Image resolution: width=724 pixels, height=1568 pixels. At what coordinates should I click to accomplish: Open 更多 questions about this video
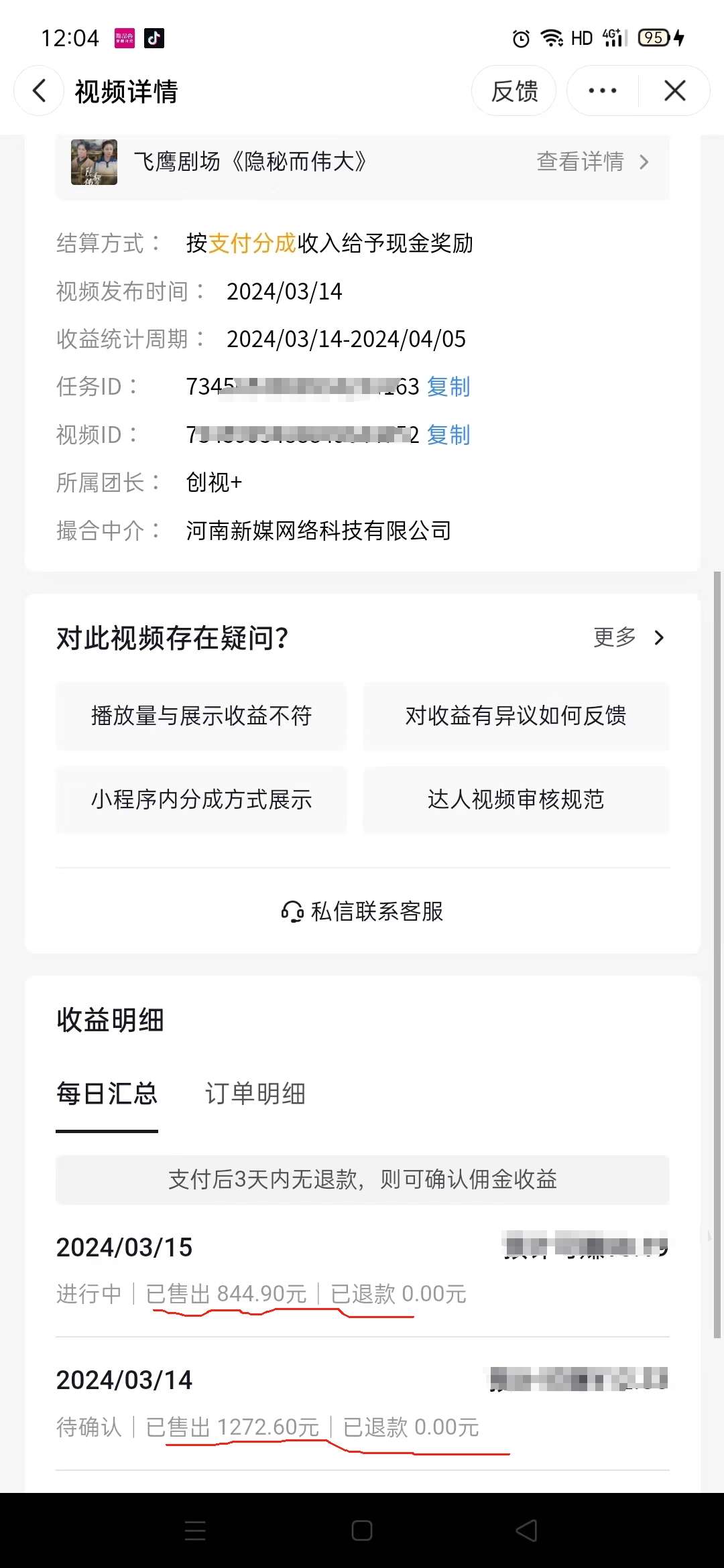tap(629, 637)
